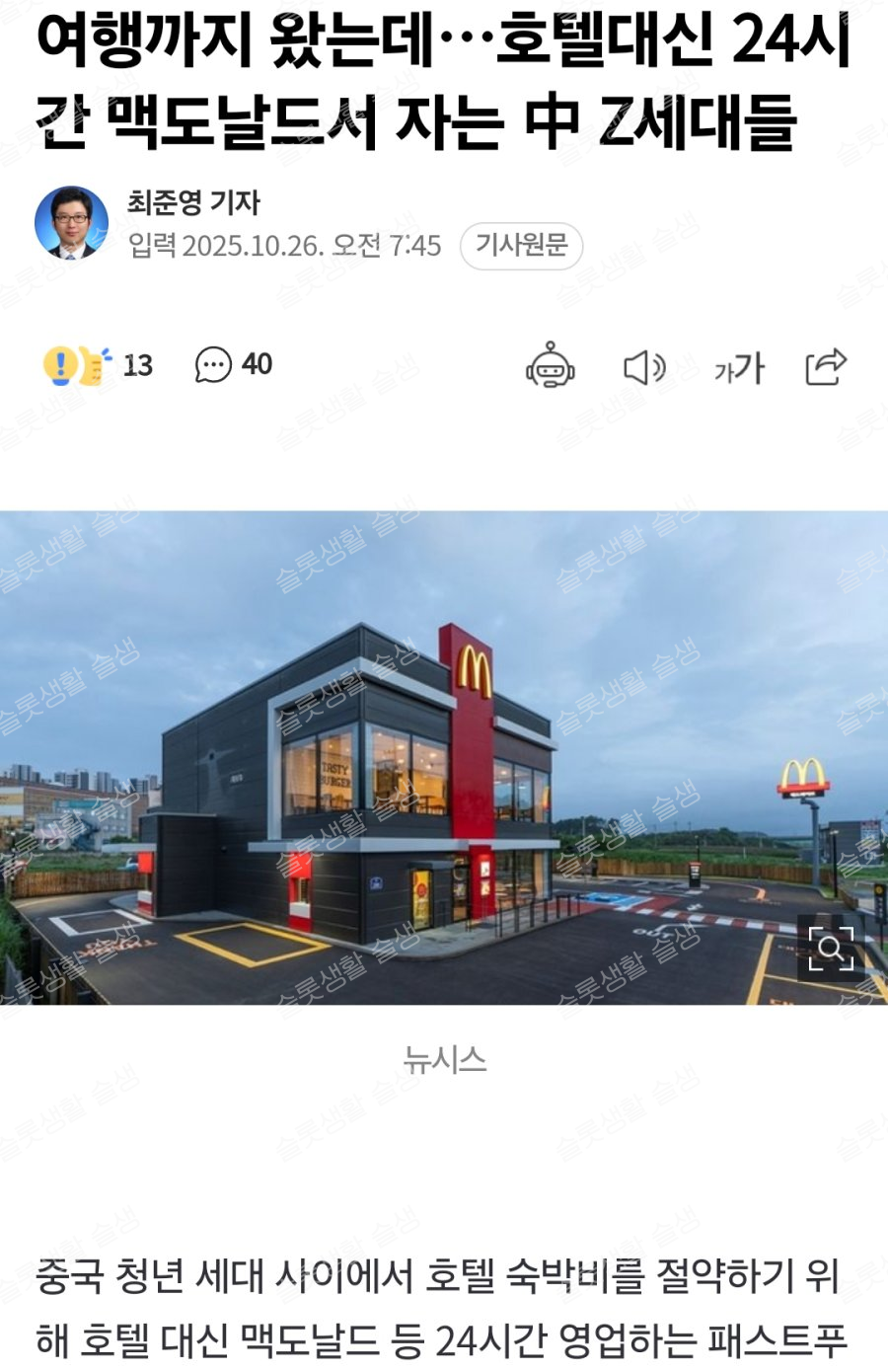This screenshot has height=1372, width=888.
Task: Open reporter 최준영 기자's profile
Action: (x=192, y=202)
